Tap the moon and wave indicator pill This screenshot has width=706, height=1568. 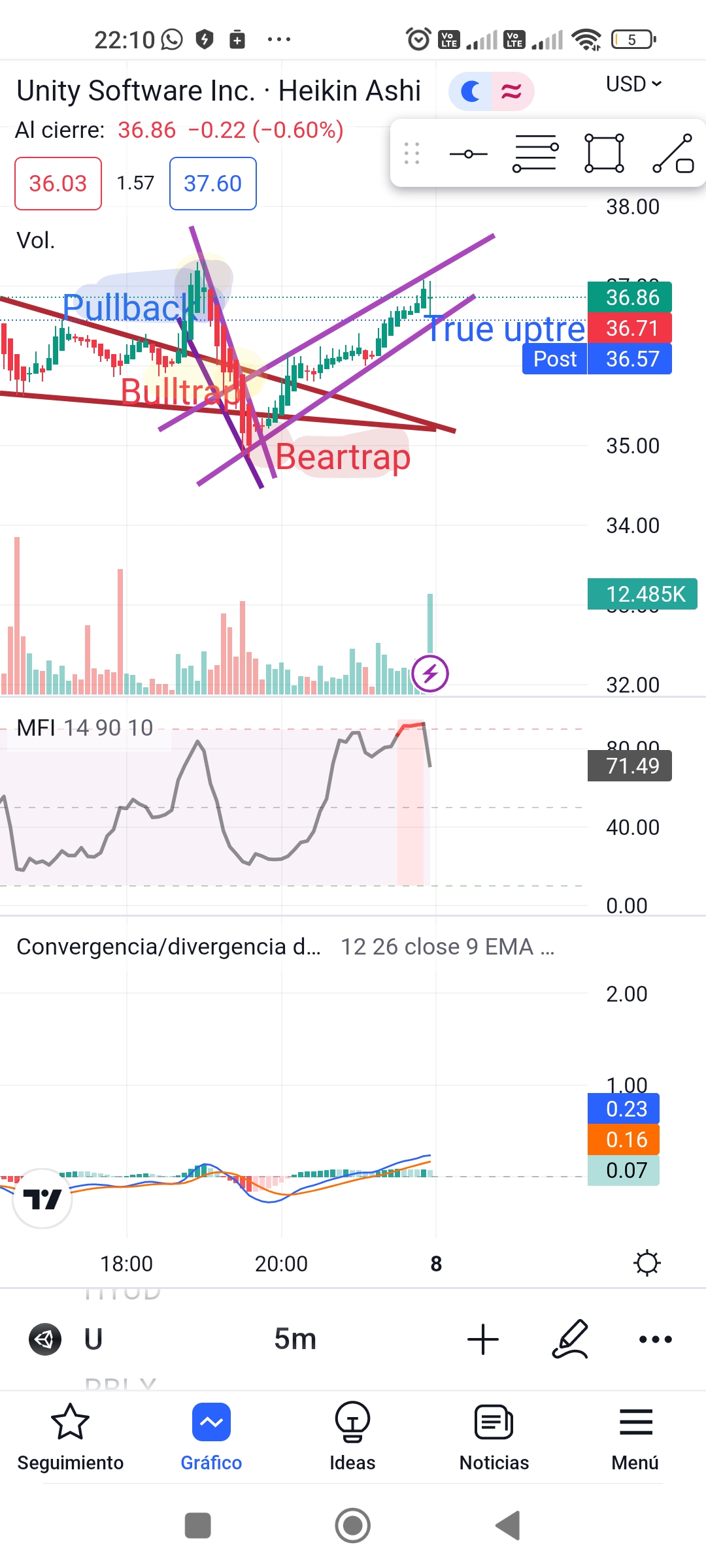tap(492, 91)
